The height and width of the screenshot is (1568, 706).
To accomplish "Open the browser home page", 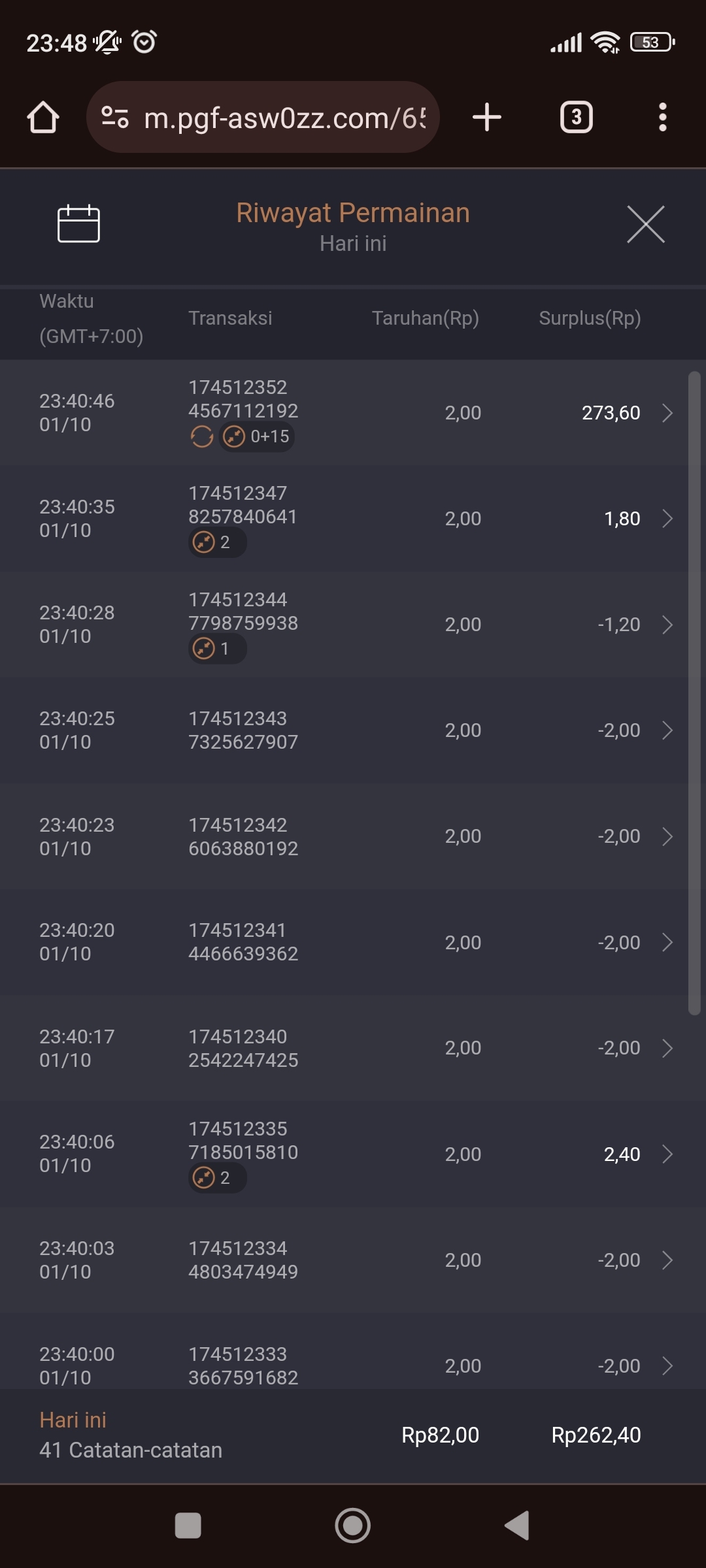I will pos(43,118).
